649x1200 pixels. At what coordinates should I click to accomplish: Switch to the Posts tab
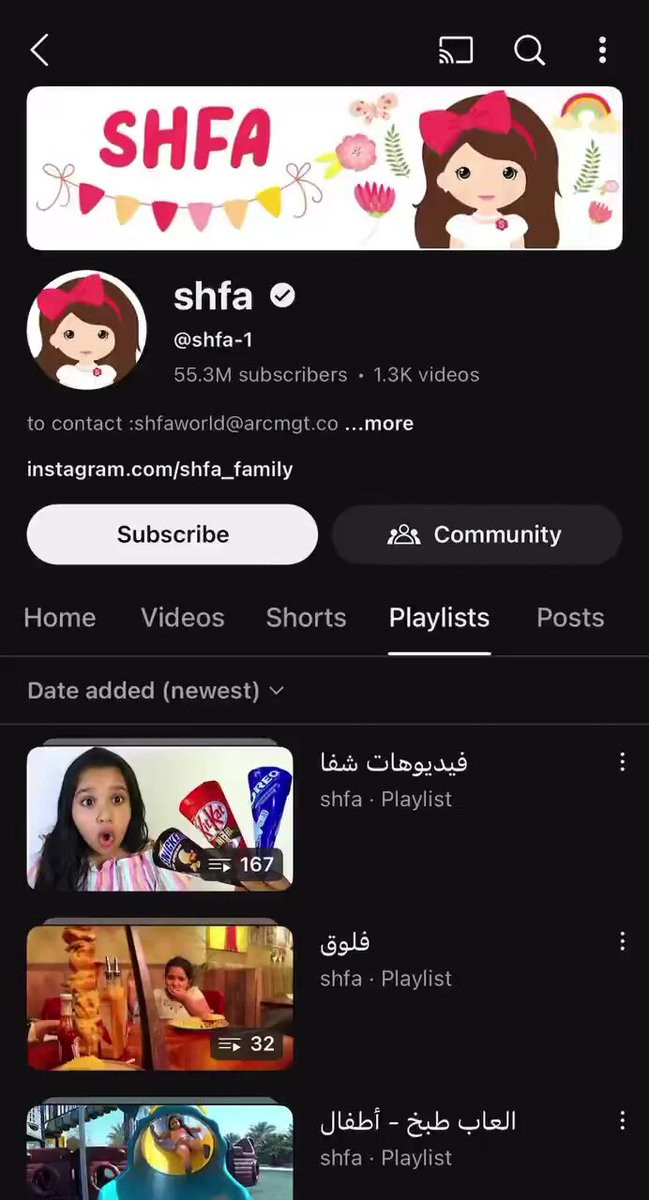[x=570, y=618]
